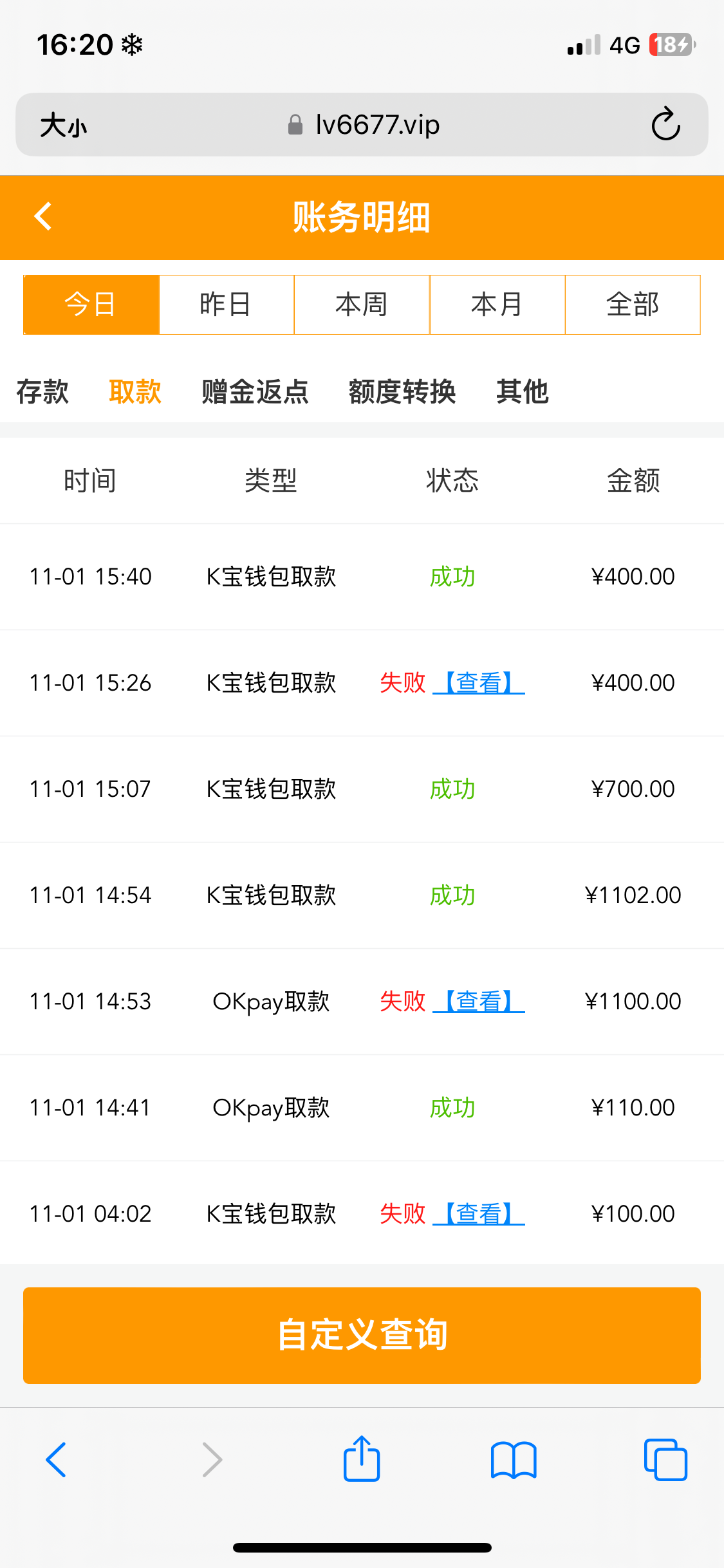Switch to the 昨日 filter tab

[227, 304]
